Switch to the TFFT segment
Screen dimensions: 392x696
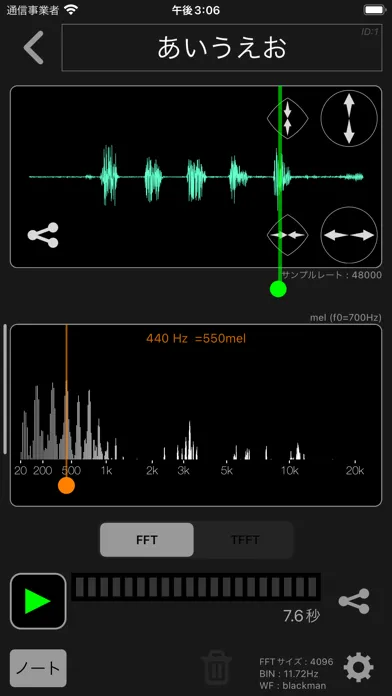[x=245, y=540]
